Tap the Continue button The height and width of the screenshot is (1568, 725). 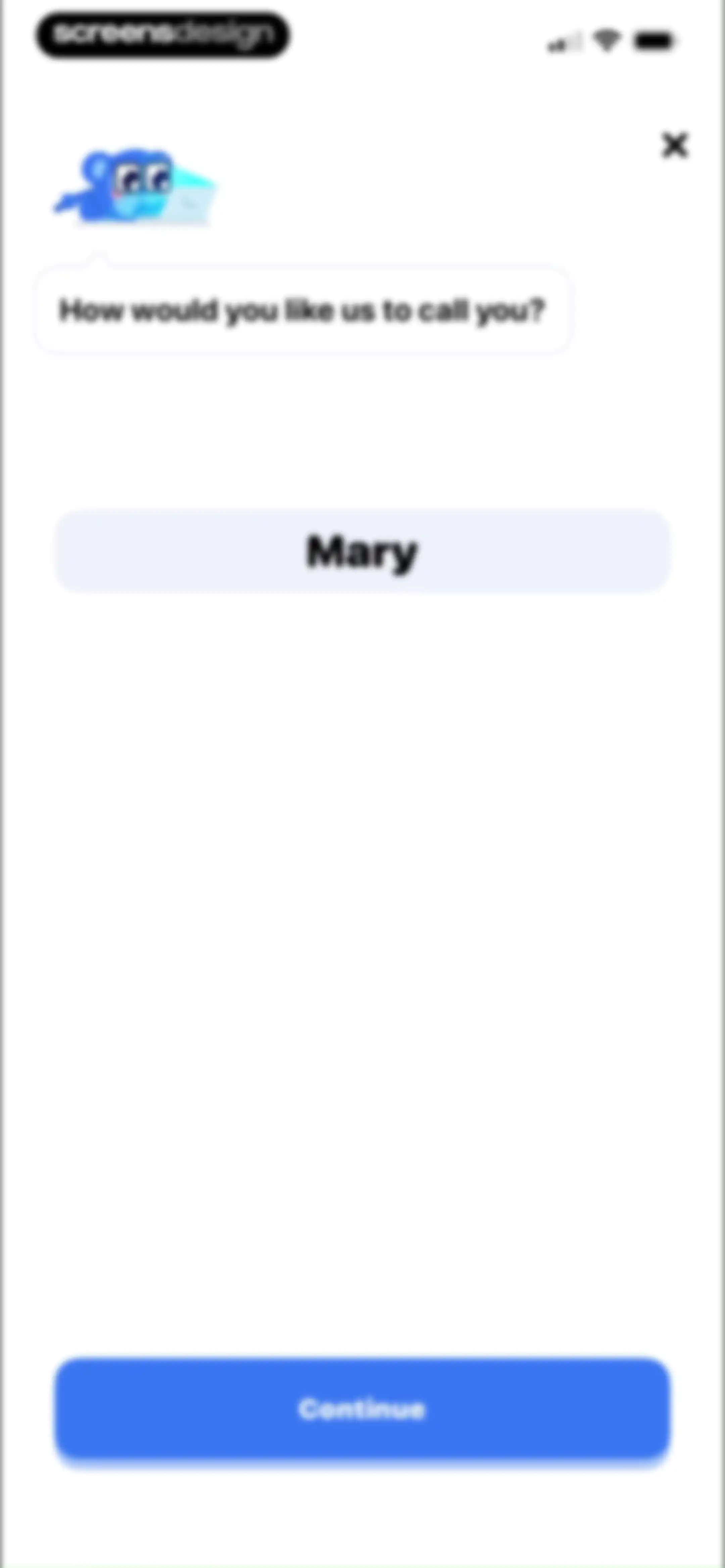(363, 1409)
